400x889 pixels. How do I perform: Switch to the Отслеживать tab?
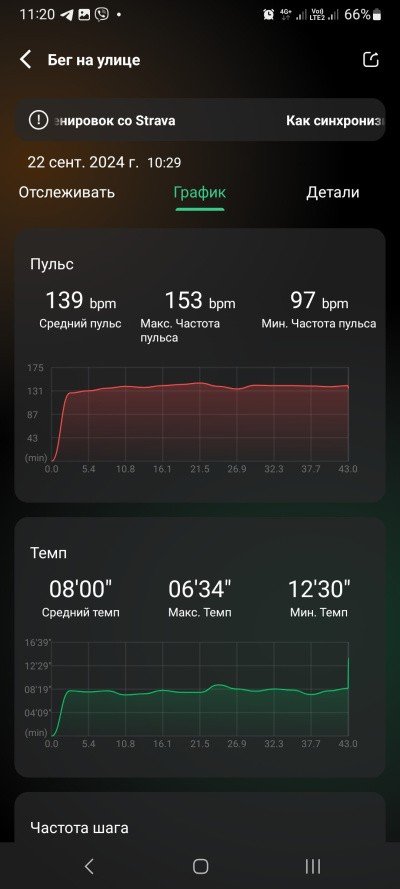pos(67,192)
